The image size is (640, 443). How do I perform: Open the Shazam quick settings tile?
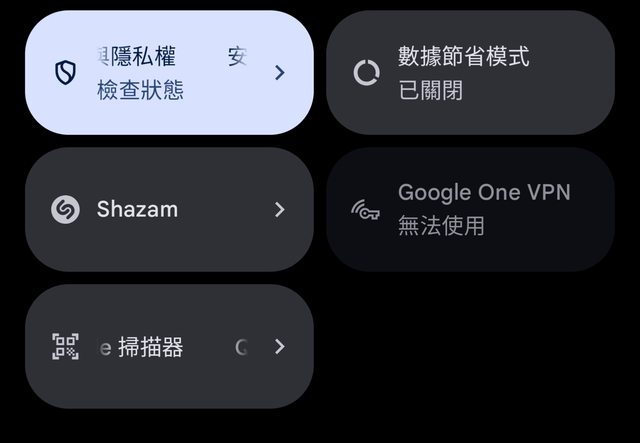pyautogui.click(x=168, y=209)
